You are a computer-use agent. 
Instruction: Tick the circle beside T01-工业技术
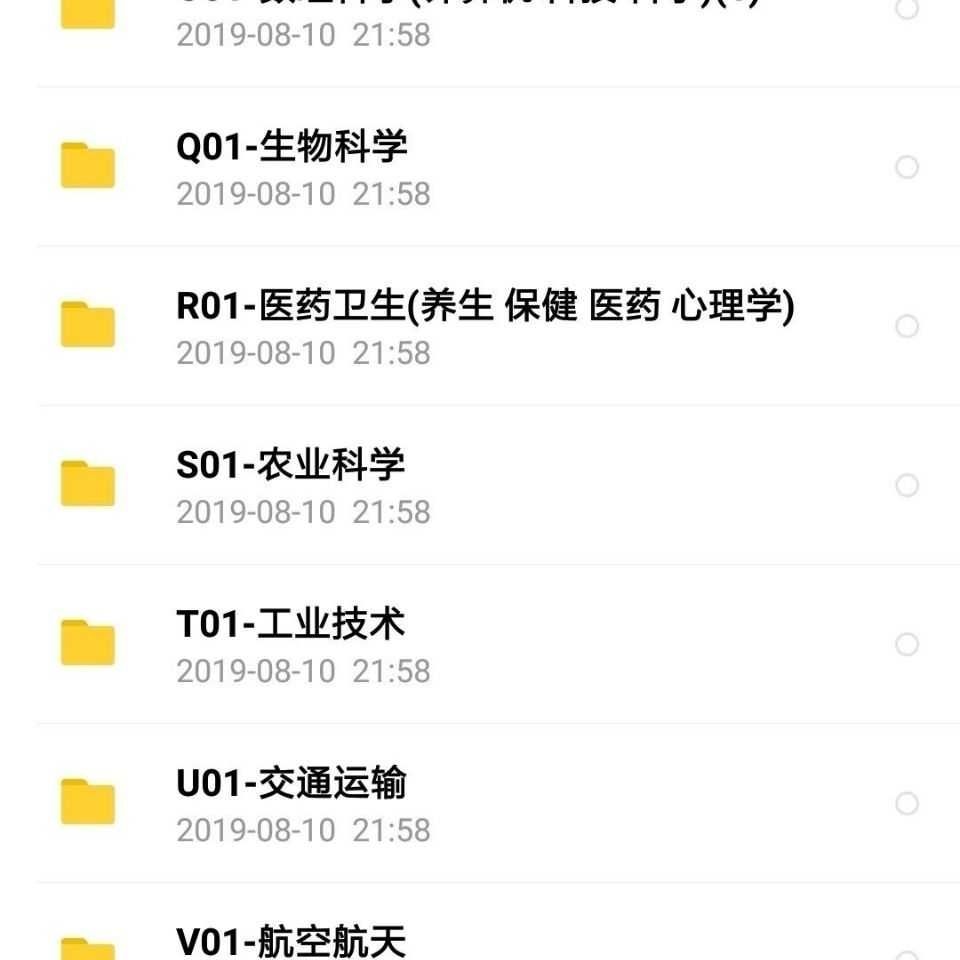click(907, 644)
